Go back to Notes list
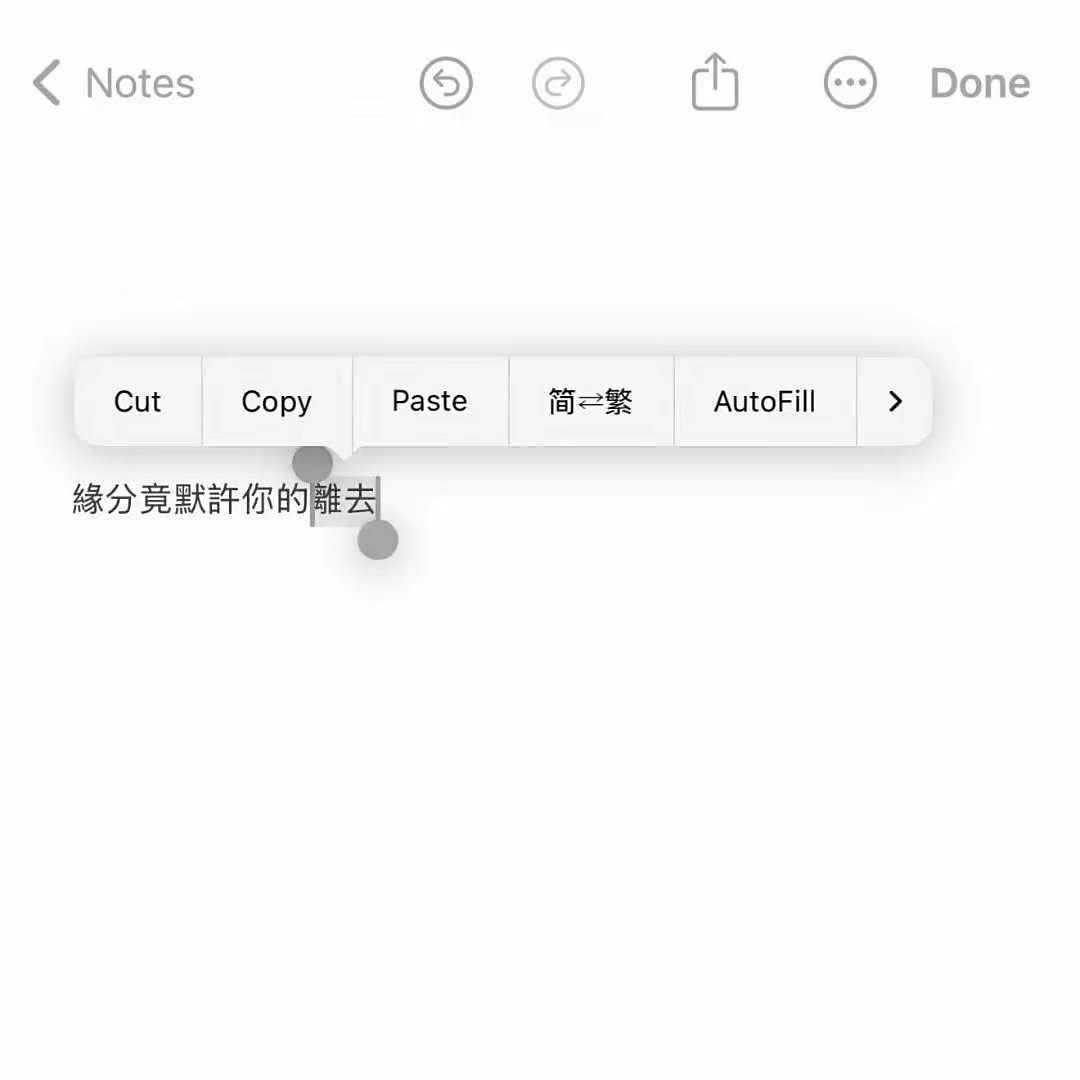The height and width of the screenshot is (1080, 1080). [x=113, y=84]
